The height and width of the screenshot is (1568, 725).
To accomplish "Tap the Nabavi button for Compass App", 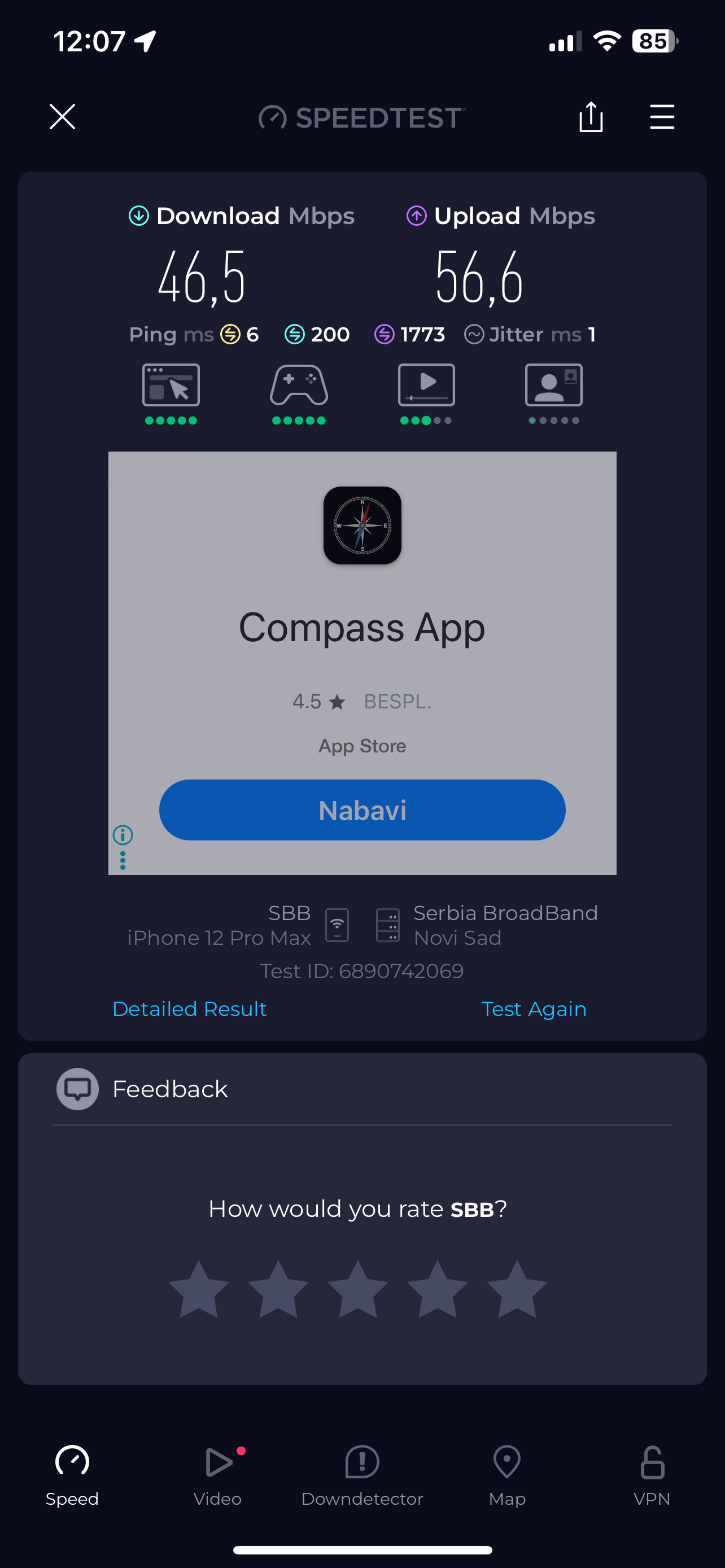I will pos(362,809).
